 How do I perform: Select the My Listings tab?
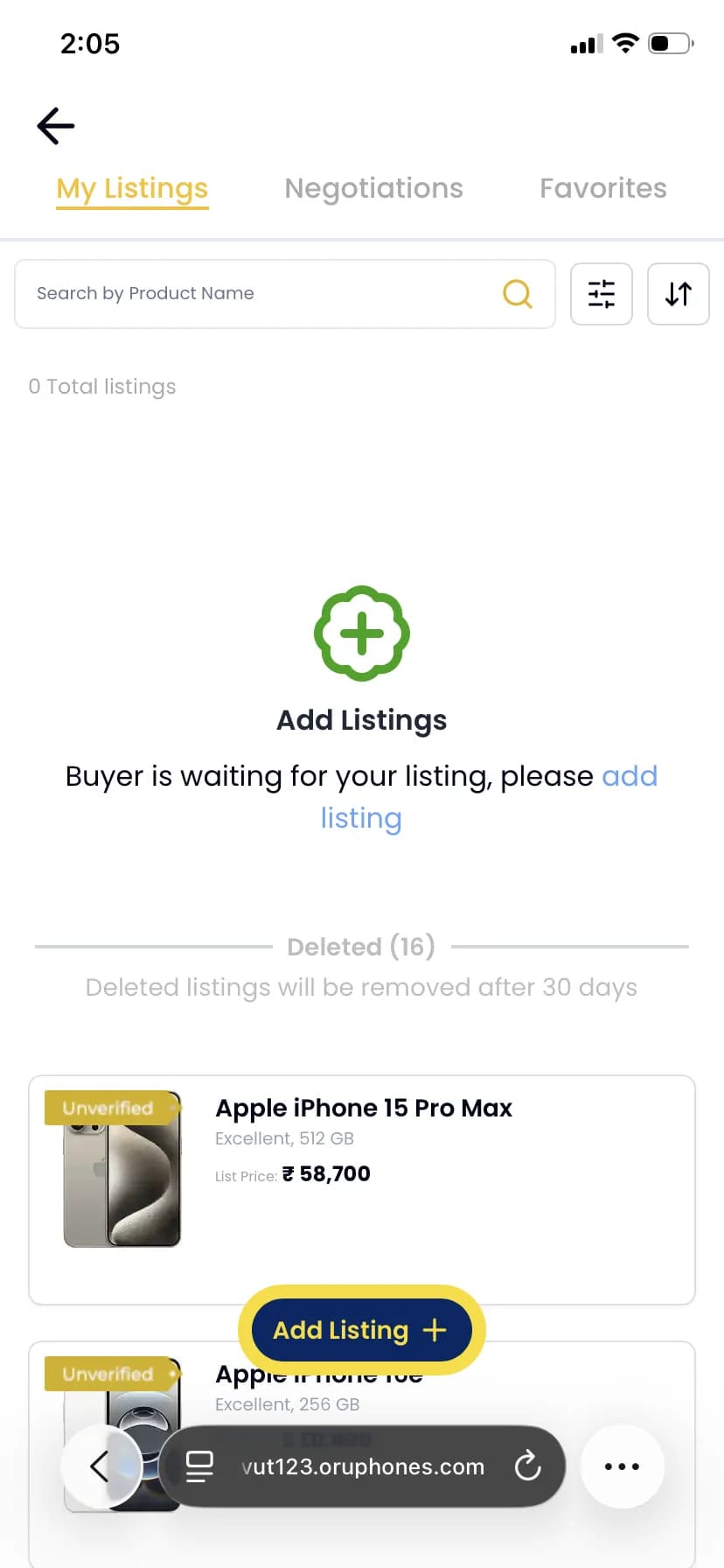click(132, 188)
